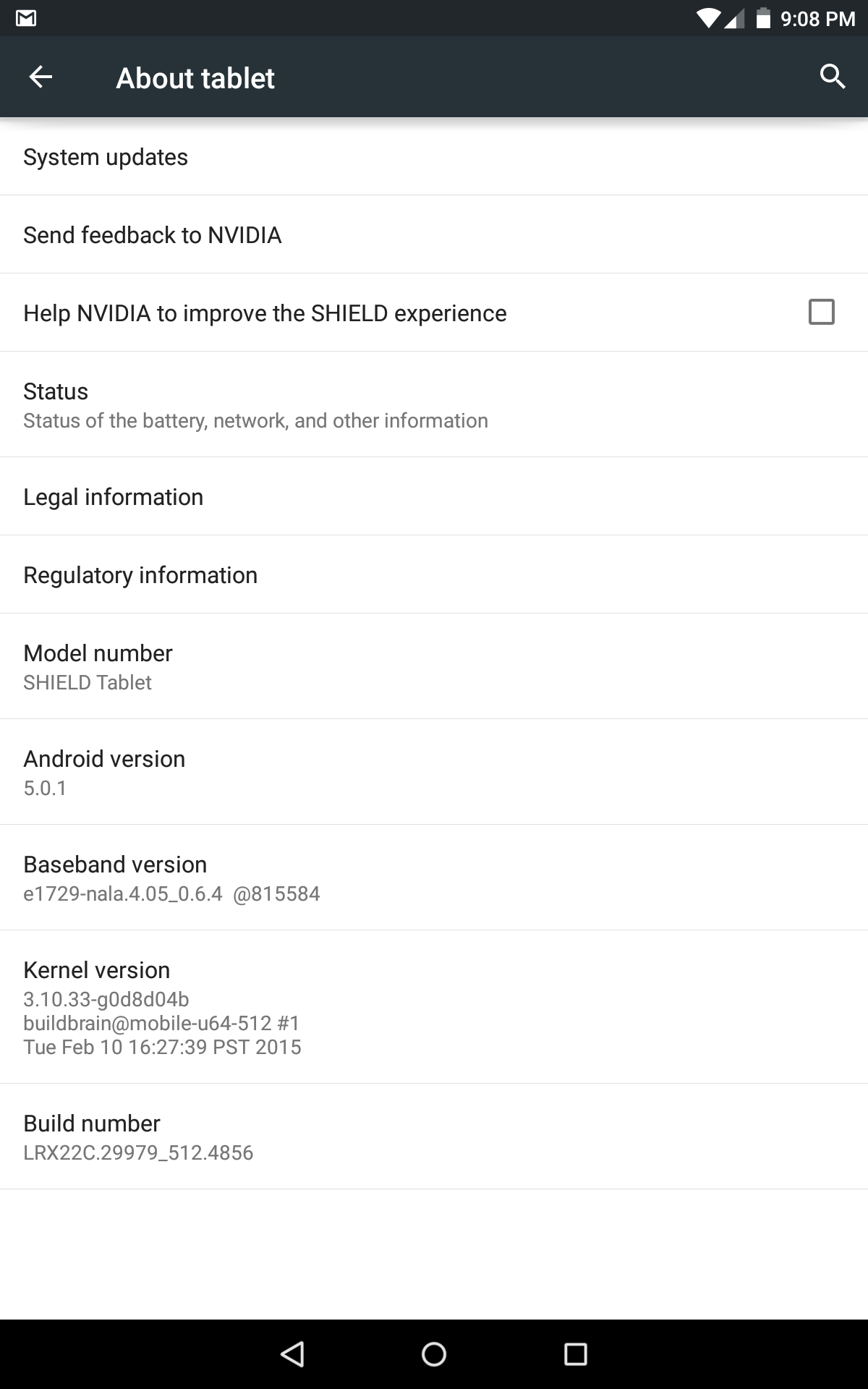The width and height of the screenshot is (868, 1389).
Task: Tap the Build number entry
Action: pos(434,1137)
